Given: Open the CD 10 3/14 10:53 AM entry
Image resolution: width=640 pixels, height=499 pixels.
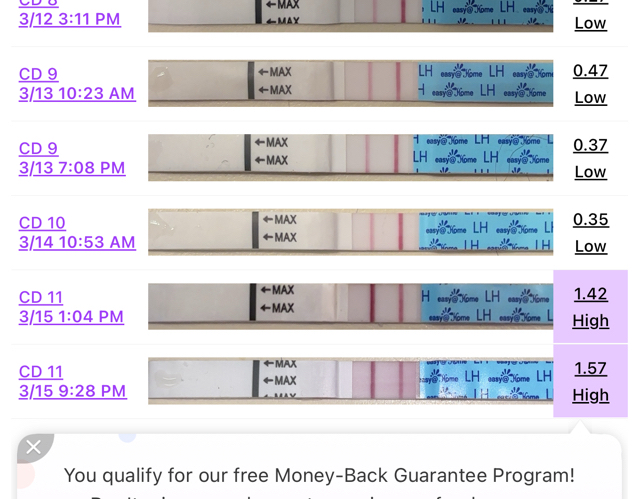Looking at the screenshot, I should tap(76, 233).
